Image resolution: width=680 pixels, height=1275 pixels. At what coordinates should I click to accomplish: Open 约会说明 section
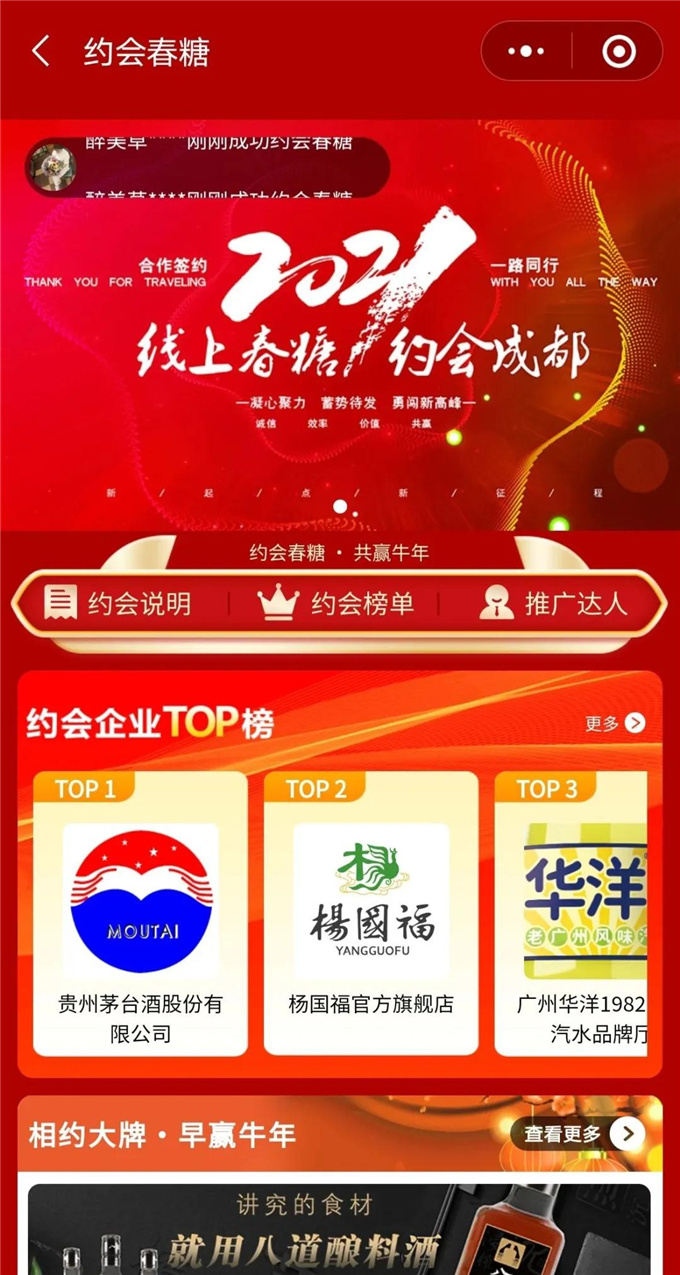point(118,603)
